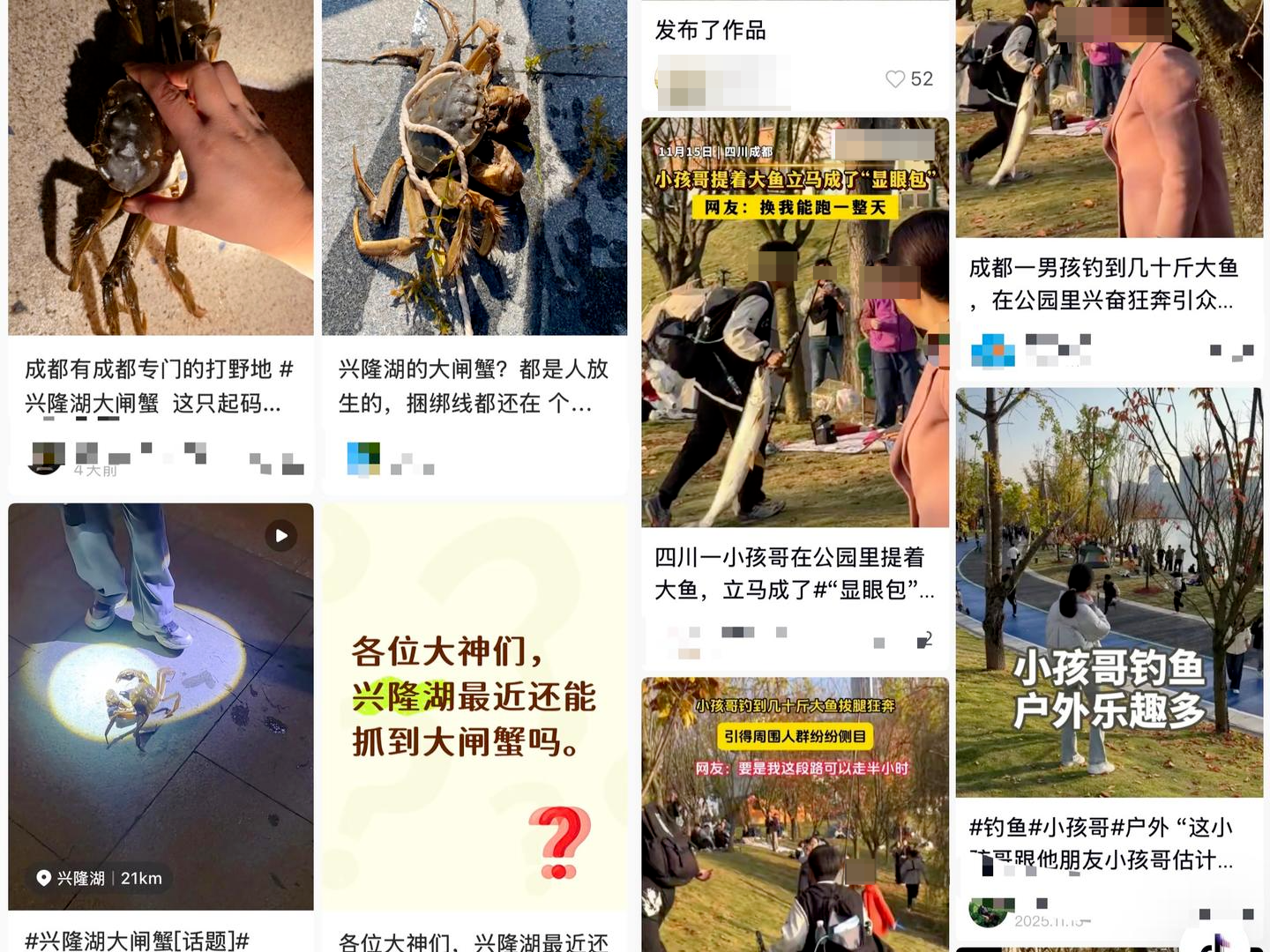Screen dimensions: 1270x952
Task: Open post 成都一男孩钓到几十斤大鱼
Action: (x=1109, y=119)
